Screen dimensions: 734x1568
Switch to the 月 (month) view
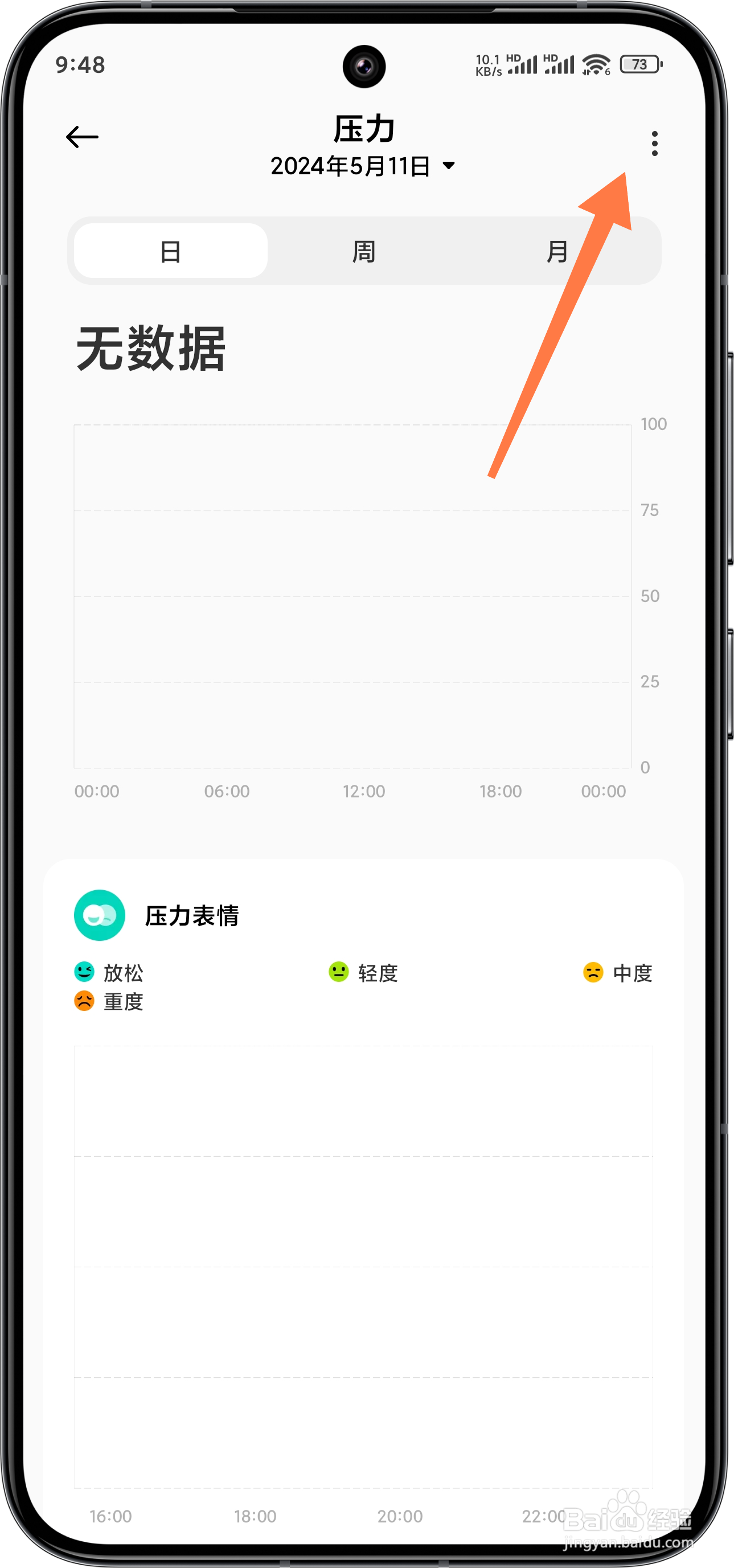[x=557, y=250]
